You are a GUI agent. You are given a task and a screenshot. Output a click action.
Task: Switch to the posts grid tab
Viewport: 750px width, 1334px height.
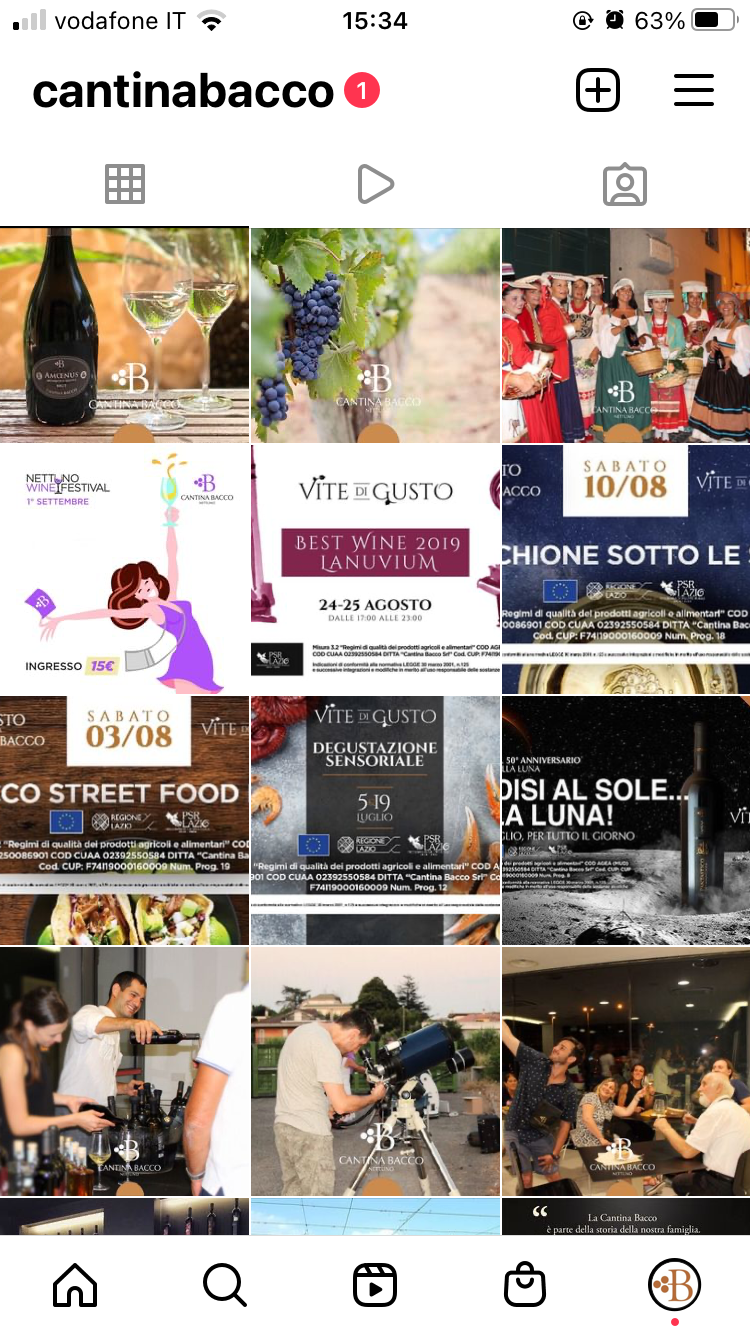125,184
